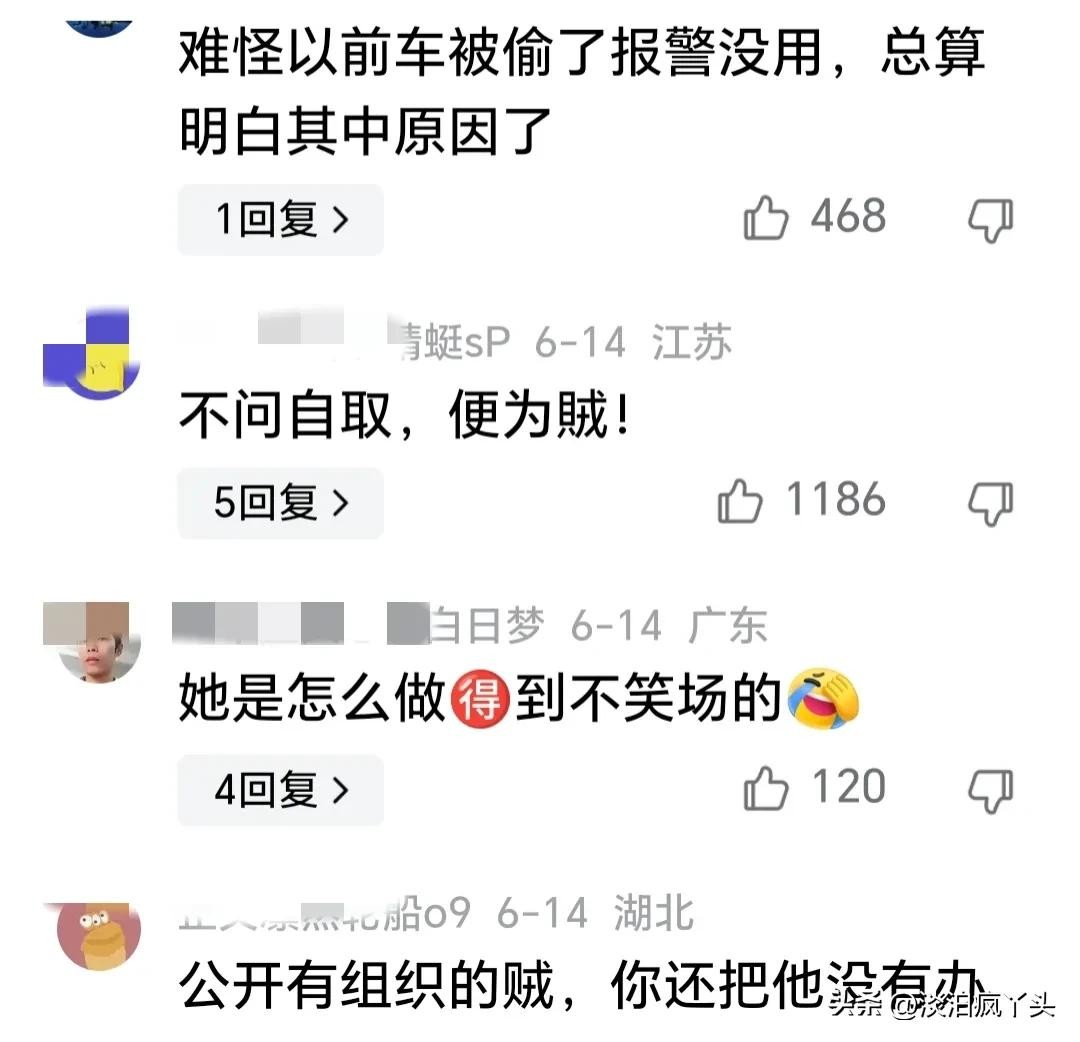Dislike the 难怪以前车被偷了 comment

point(990,219)
